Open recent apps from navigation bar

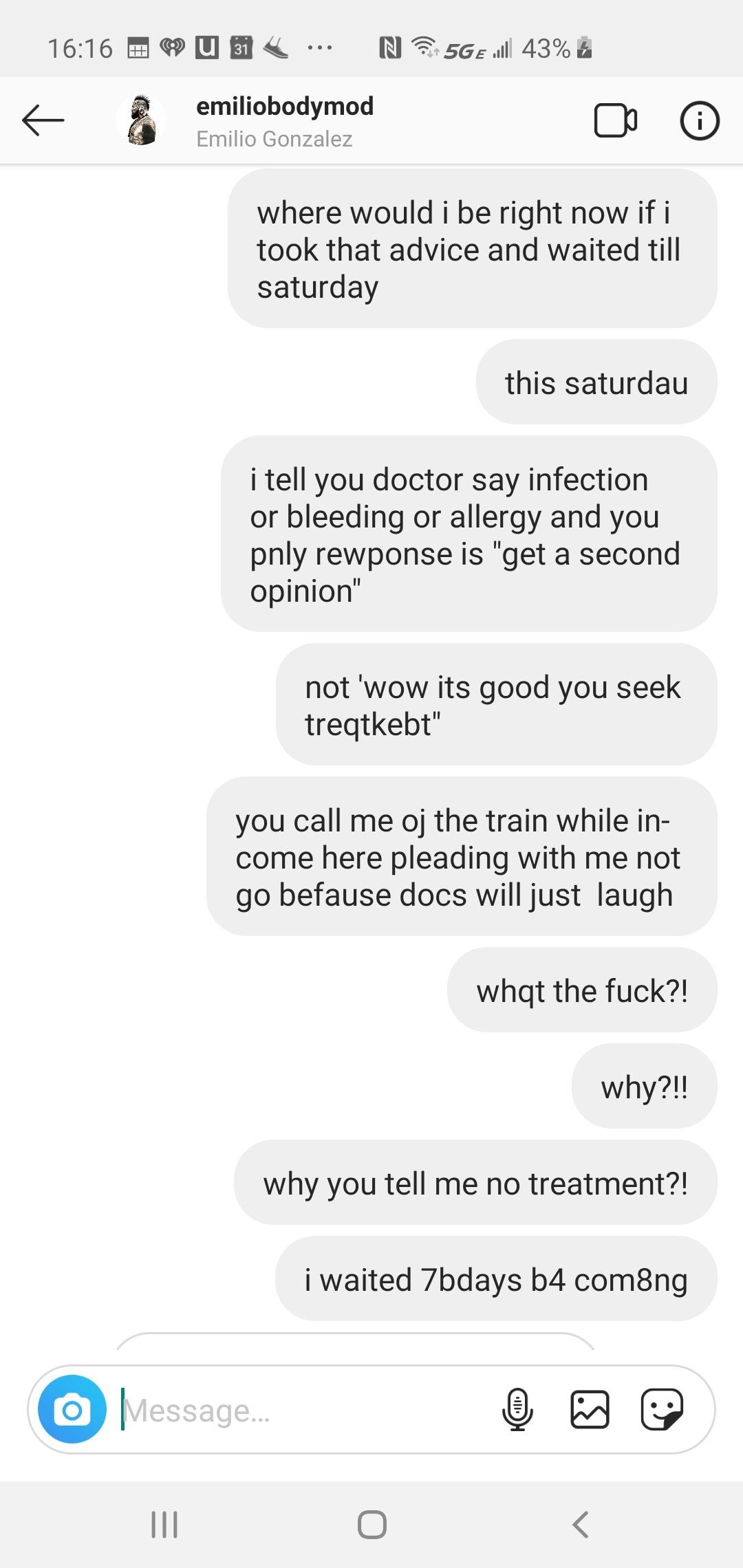point(164,1525)
